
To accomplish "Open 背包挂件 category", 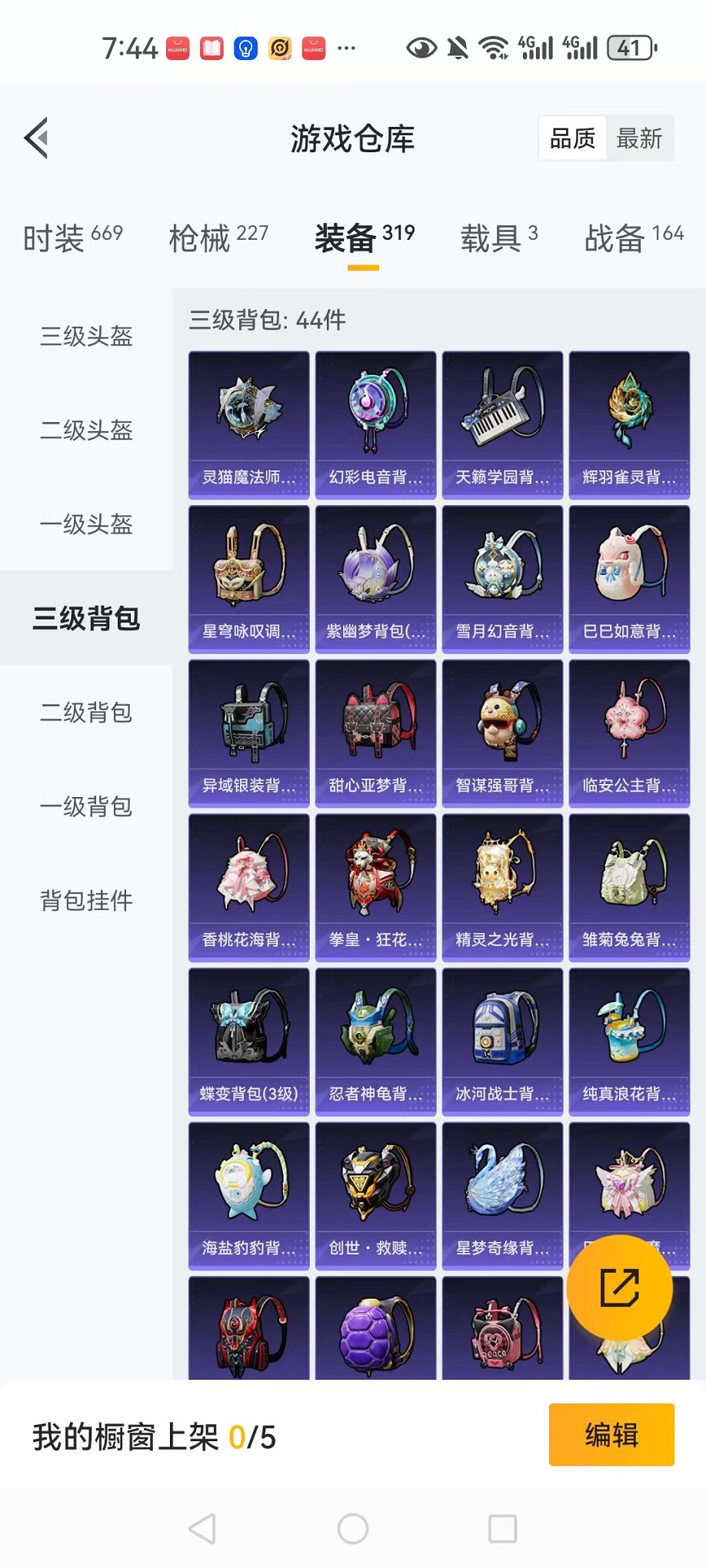I will click(x=86, y=900).
